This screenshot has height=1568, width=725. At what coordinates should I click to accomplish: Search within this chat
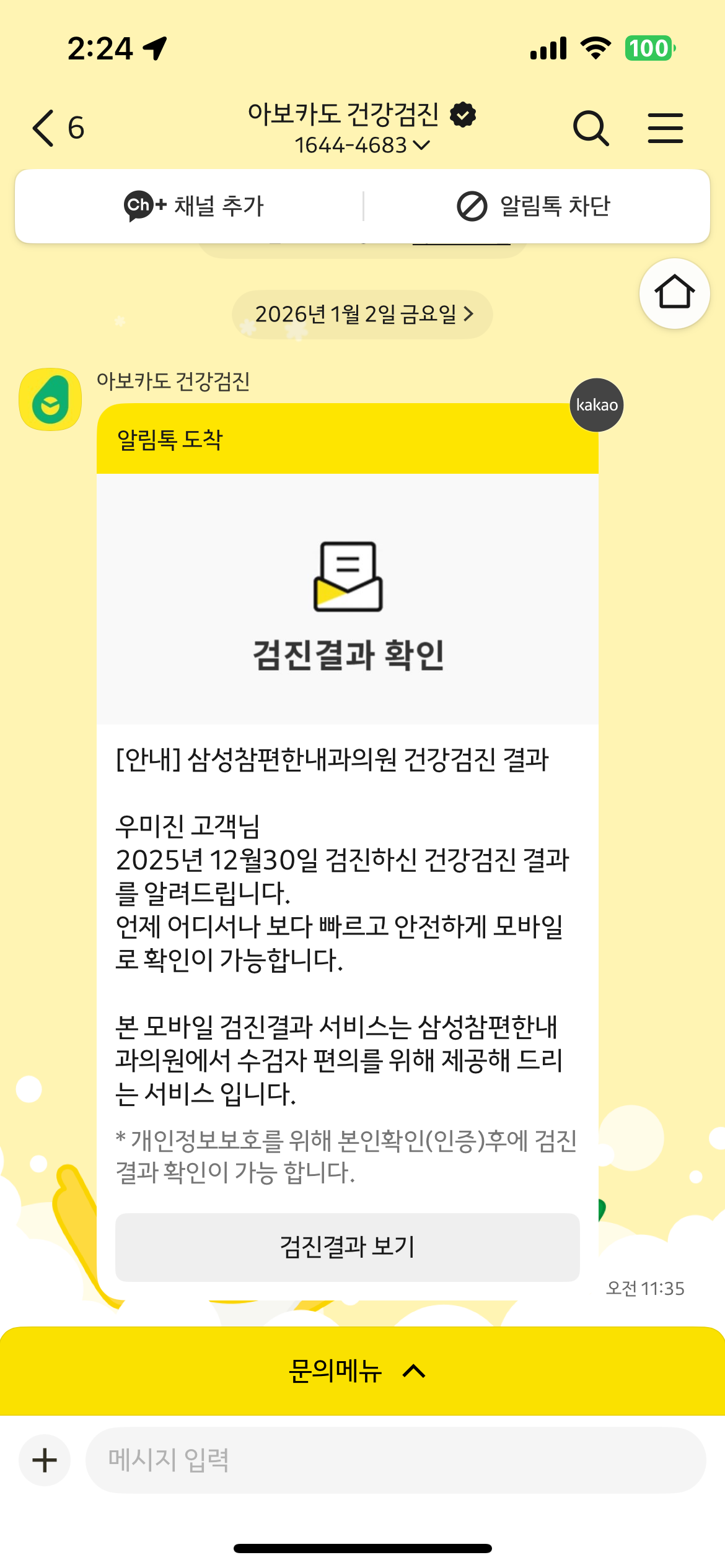click(591, 128)
